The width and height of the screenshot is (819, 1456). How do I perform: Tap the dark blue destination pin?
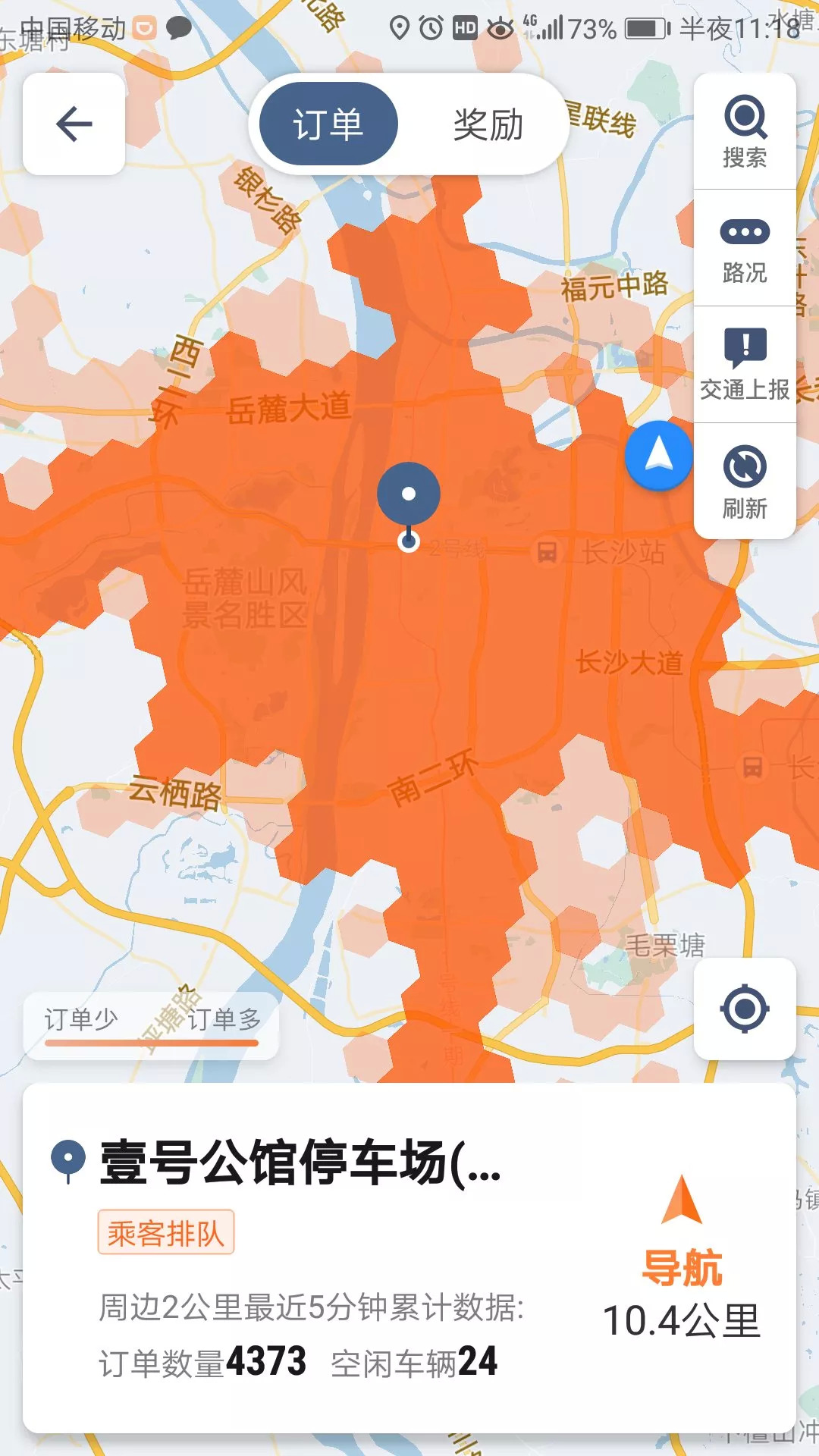point(409,495)
